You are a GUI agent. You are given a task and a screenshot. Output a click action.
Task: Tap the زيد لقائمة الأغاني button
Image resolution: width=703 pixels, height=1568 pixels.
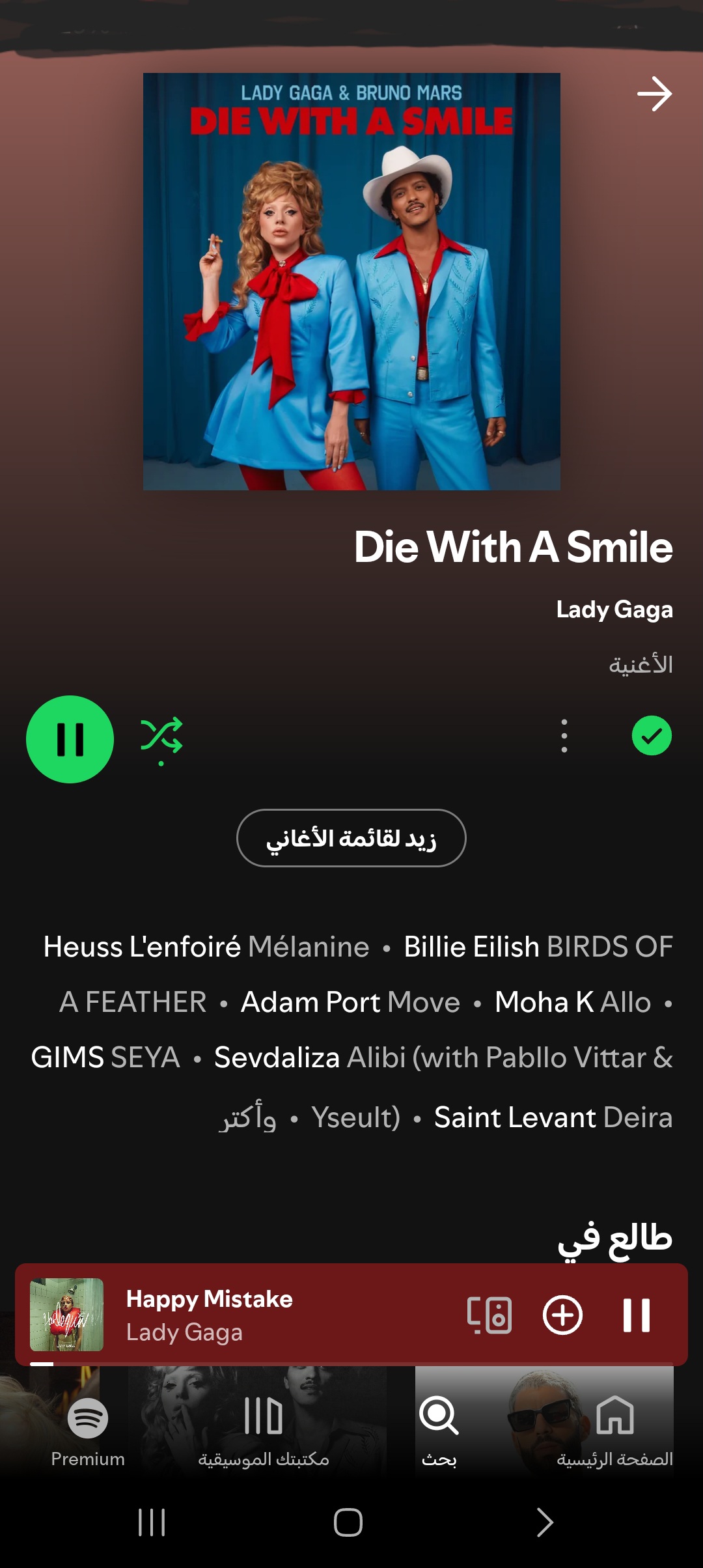coord(351,838)
